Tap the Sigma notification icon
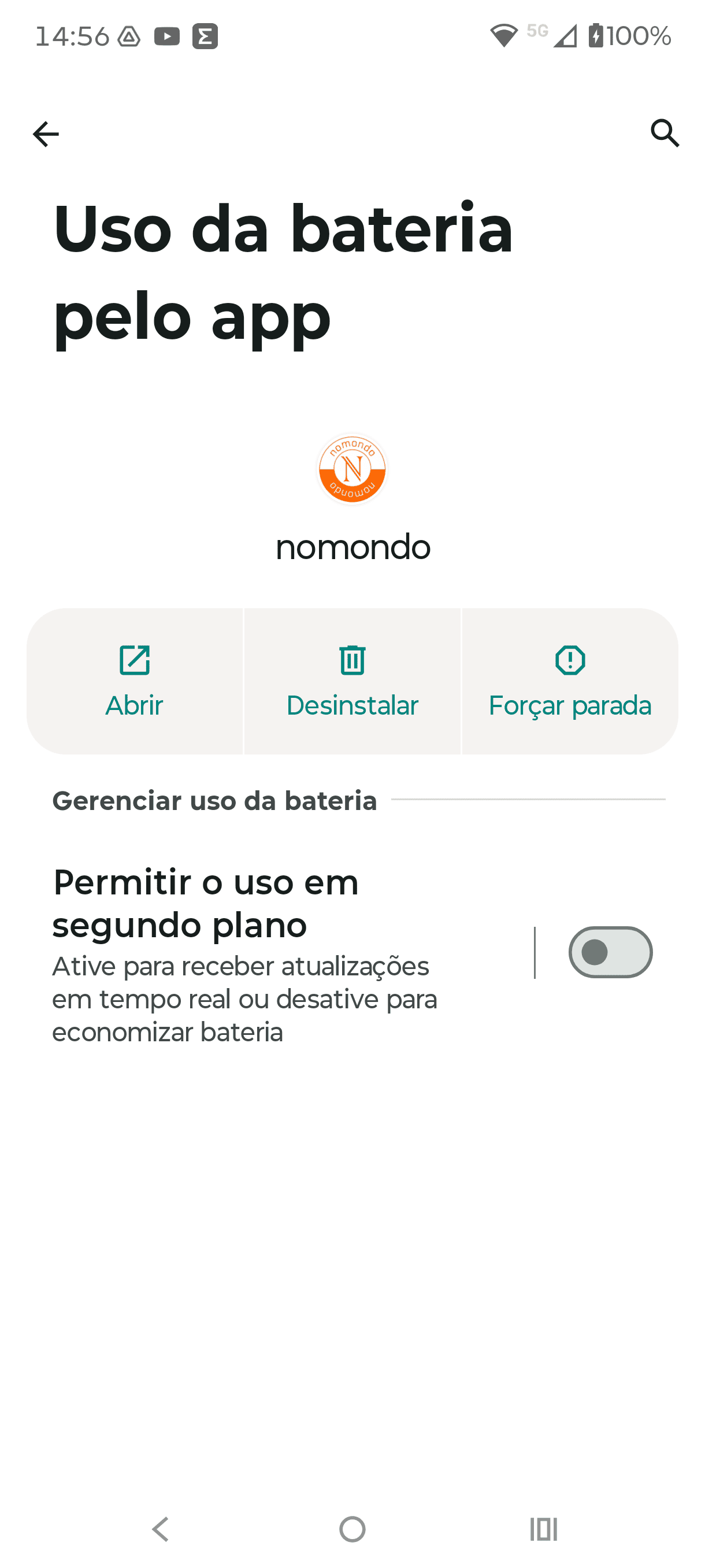The height and width of the screenshot is (1568, 705). pos(206,37)
